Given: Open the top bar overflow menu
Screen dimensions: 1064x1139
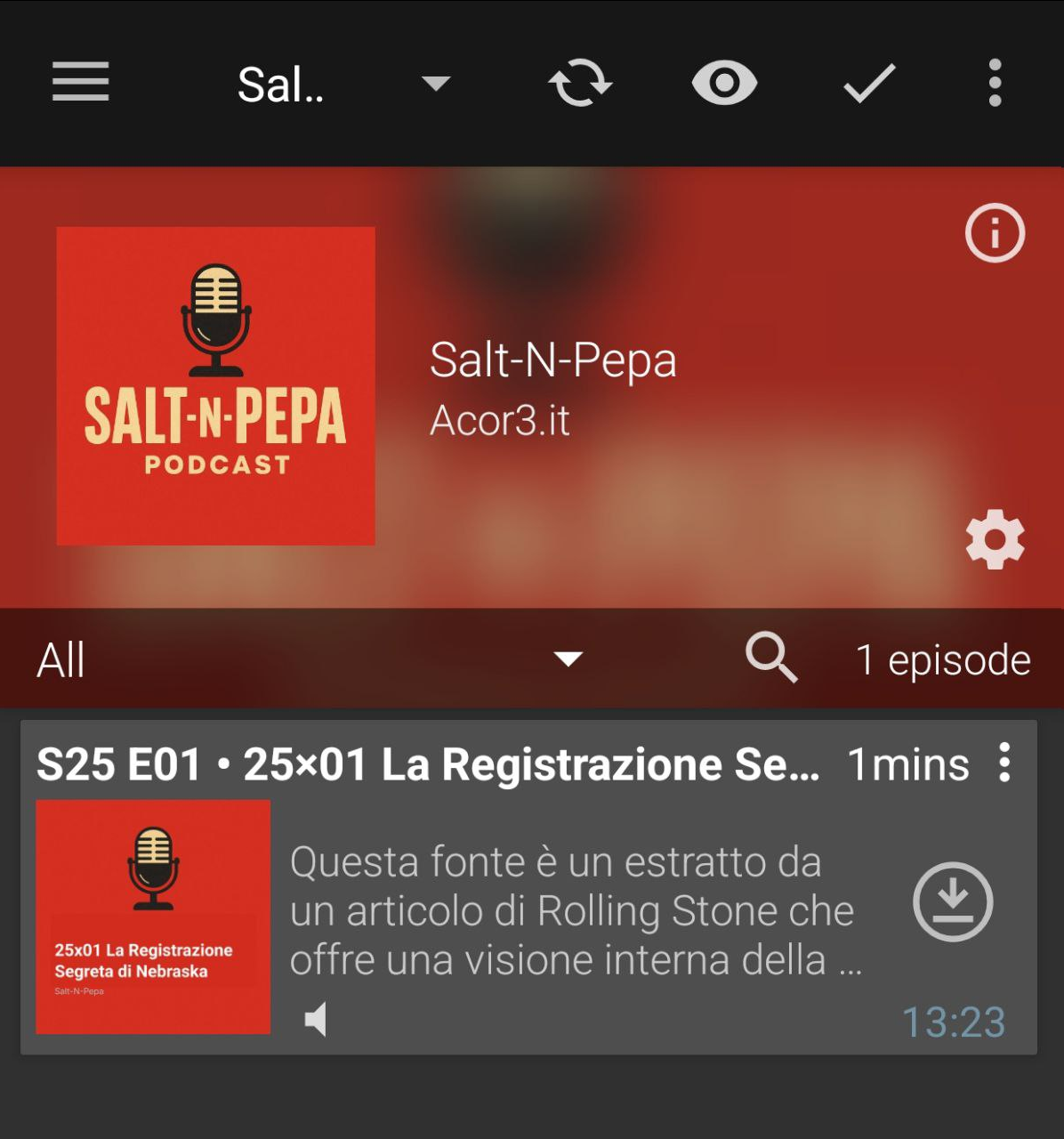Looking at the screenshot, I should [x=995, y=84].
